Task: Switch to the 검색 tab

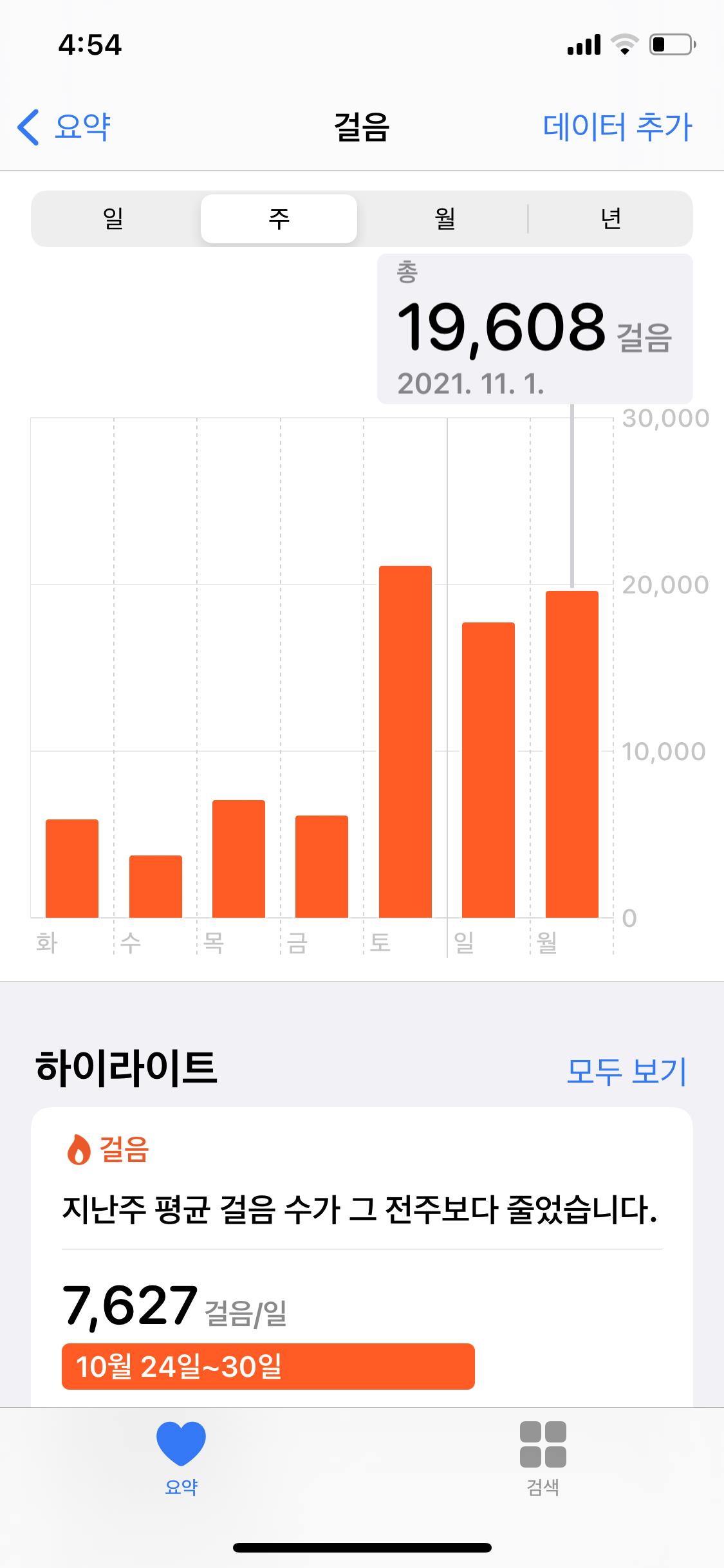Action: (x=543, y=1459)
